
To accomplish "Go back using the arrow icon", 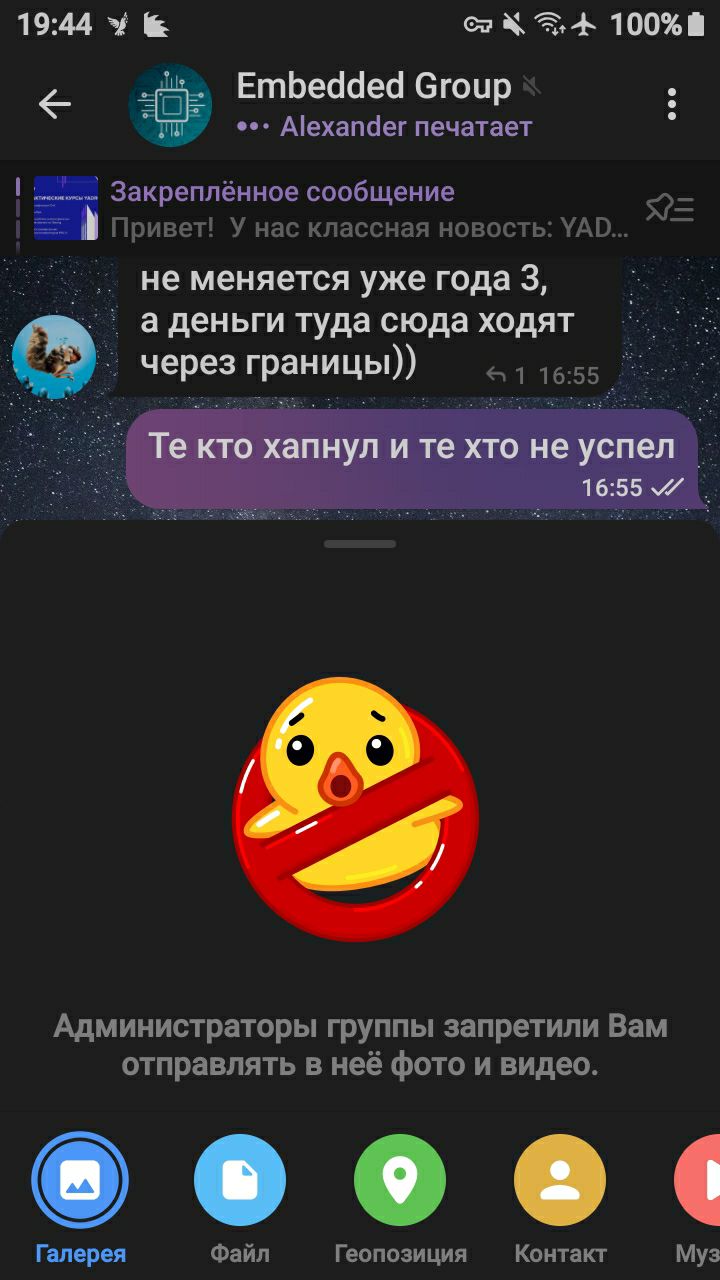I will click(x=54, y=104).
